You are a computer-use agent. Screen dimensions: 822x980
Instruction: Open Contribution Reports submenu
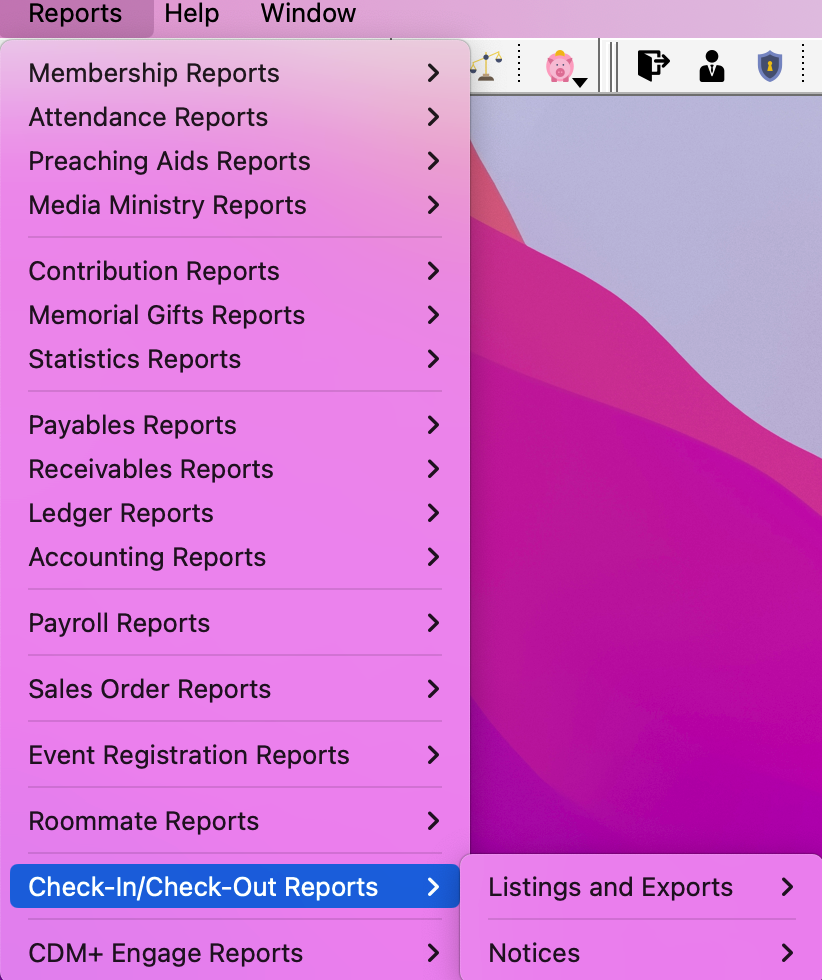[x=154, y=271]
